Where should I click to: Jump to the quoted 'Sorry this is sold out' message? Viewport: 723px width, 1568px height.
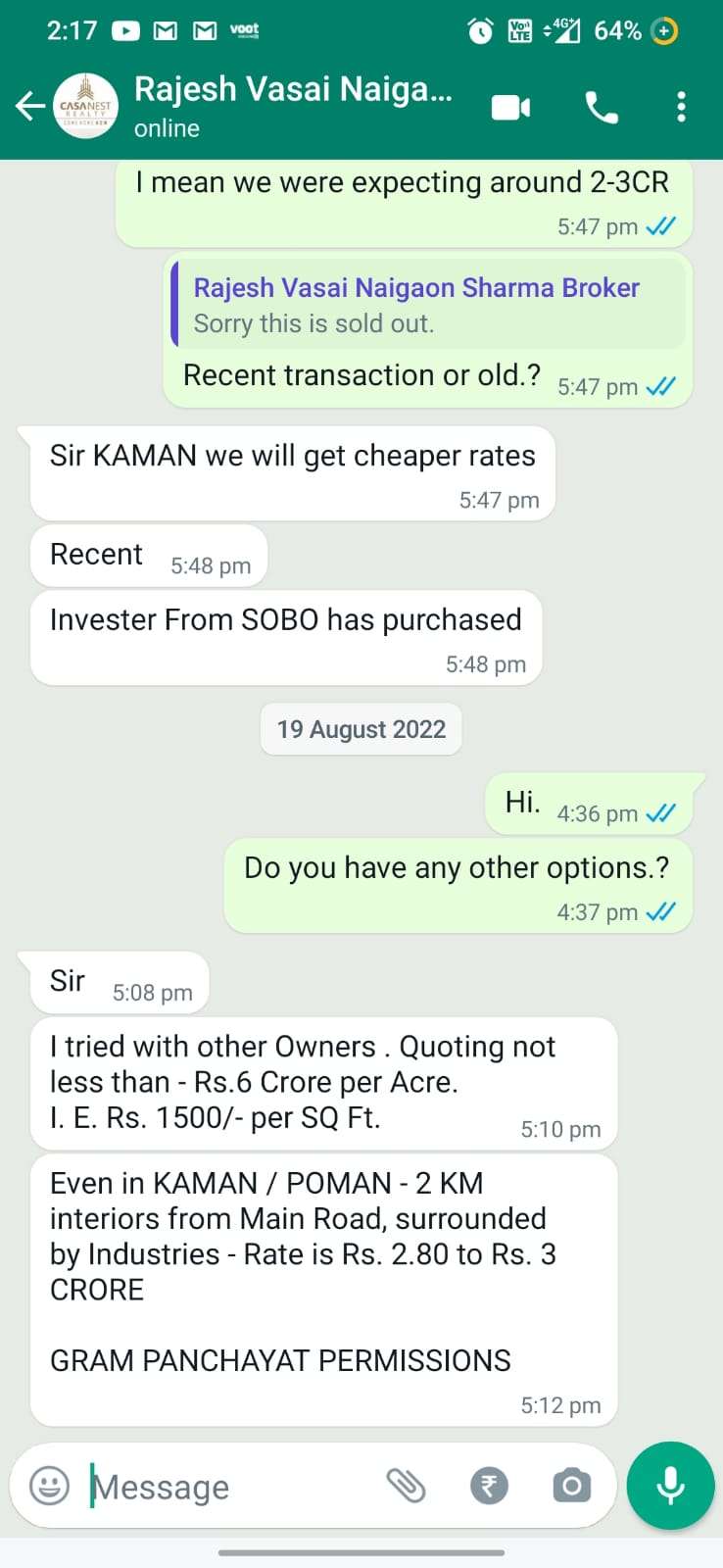(429, 304)
